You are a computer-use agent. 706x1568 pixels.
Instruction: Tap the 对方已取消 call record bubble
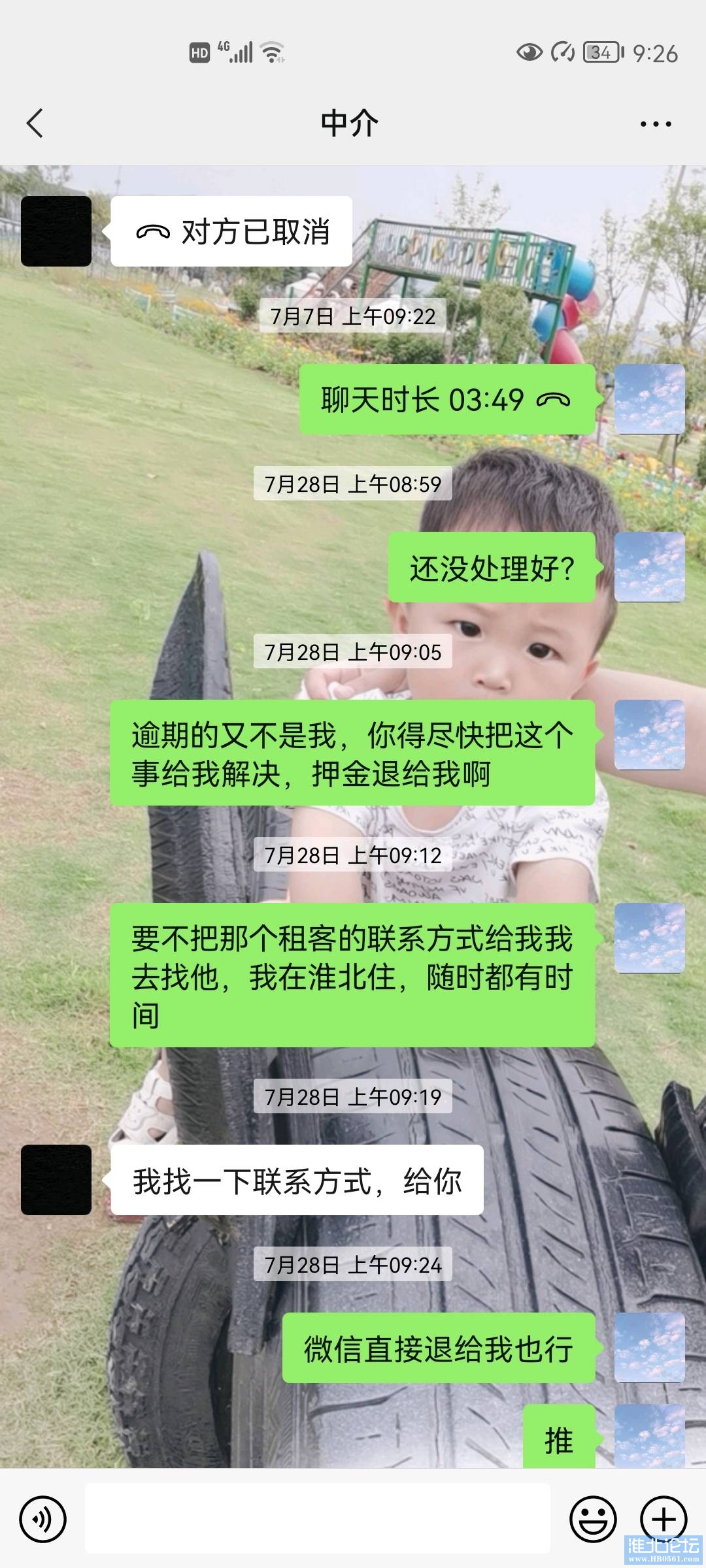point(232,232)
